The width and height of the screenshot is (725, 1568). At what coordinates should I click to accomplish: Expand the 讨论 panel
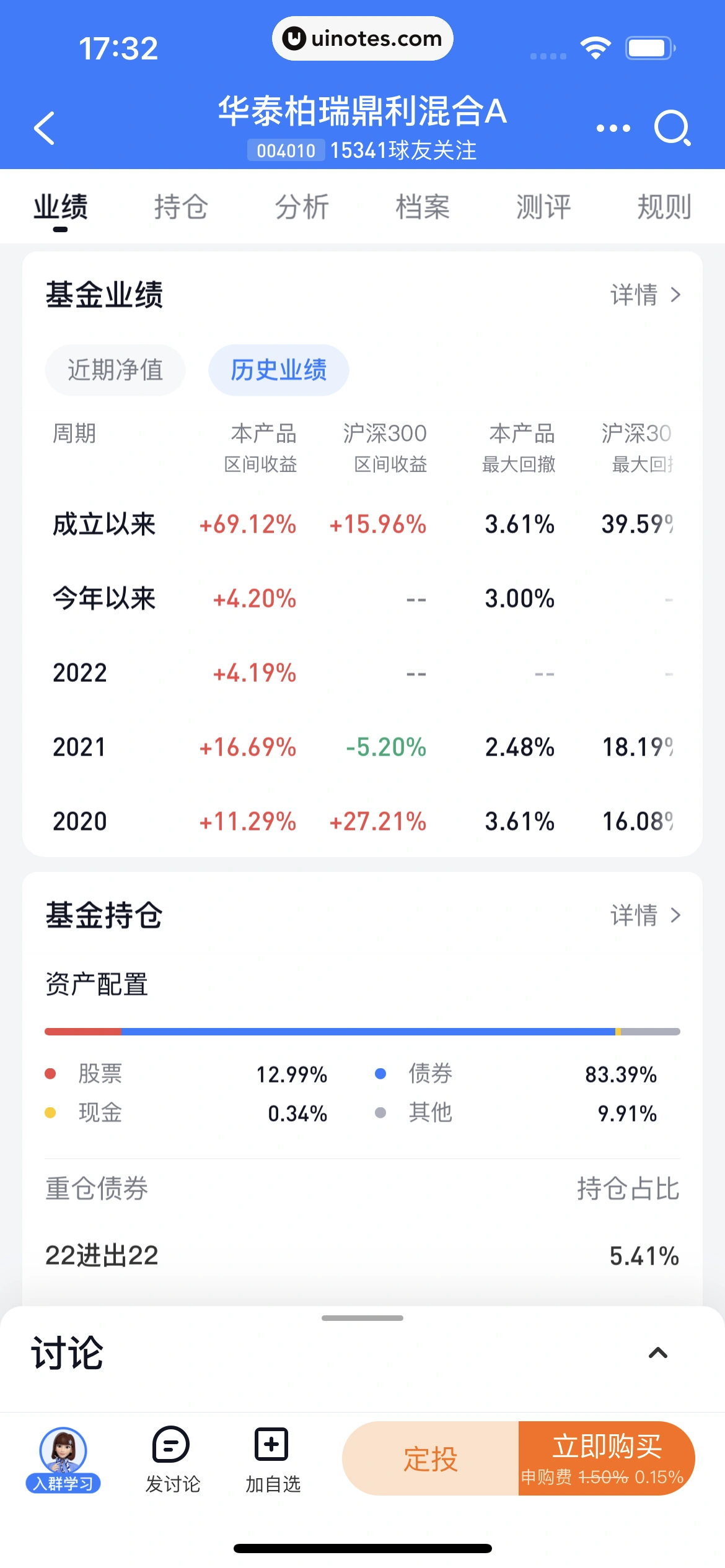[657, 1353]
